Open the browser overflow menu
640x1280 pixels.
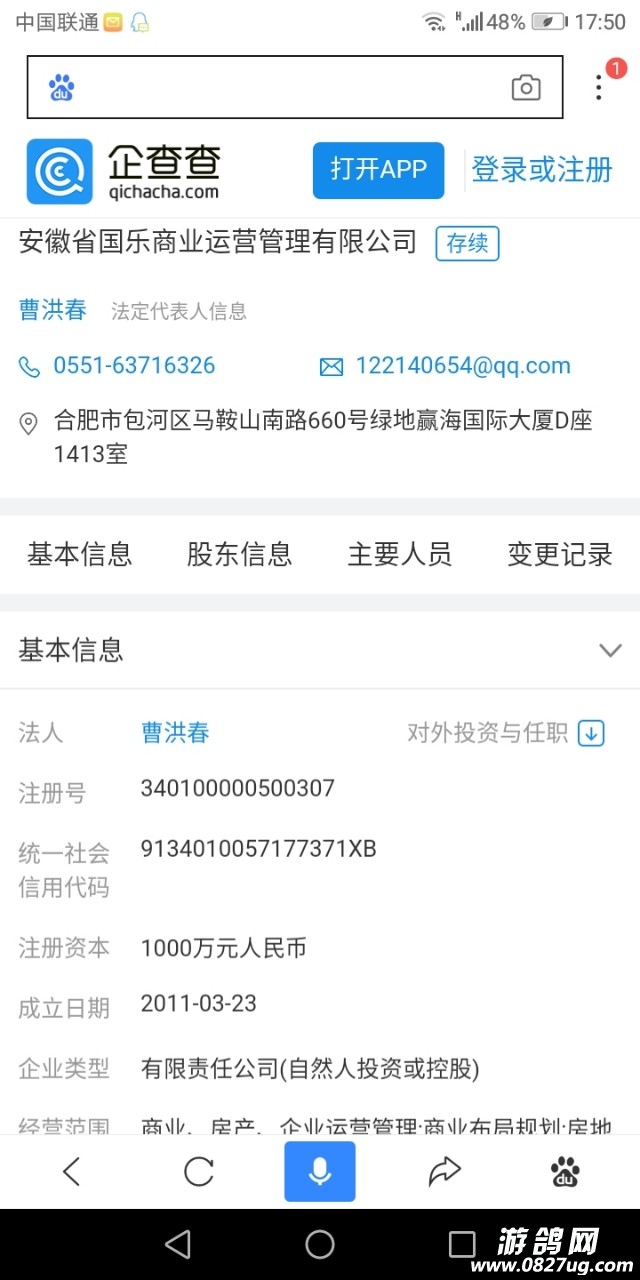pos(599,87)
